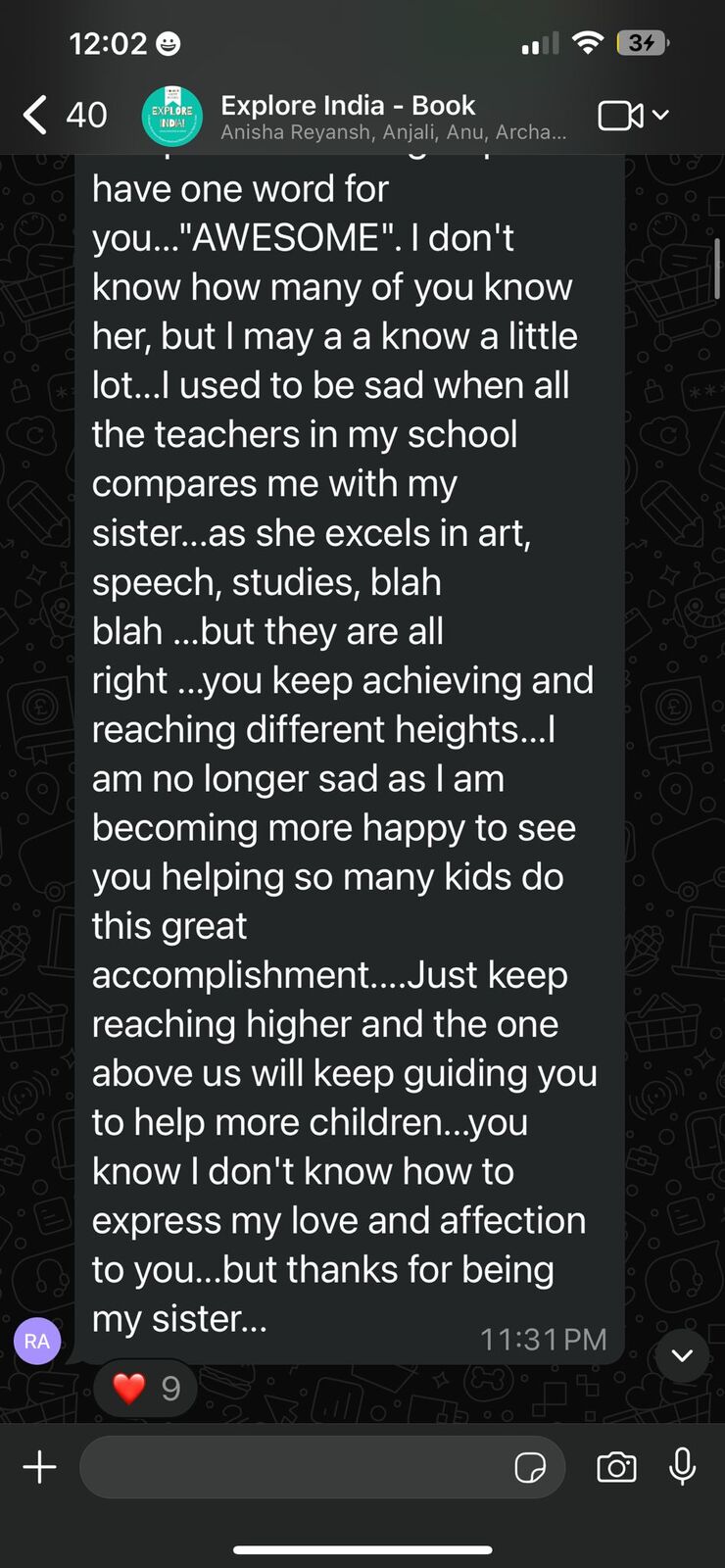Start a video call with the group

tap(621, 116)
